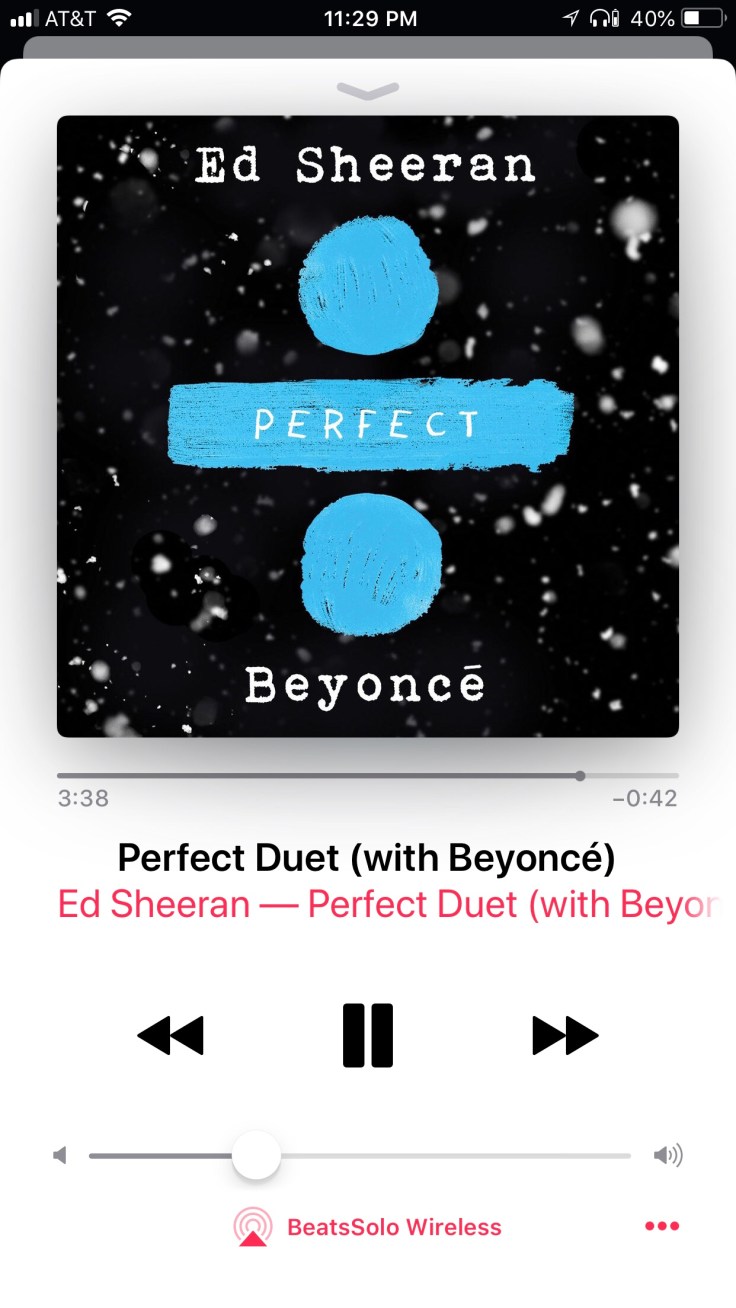This screenshot has width=736, height=1308.
Task: Open BeatsSolo Wireless AirPlay output picker
Action: (368, 1227)
